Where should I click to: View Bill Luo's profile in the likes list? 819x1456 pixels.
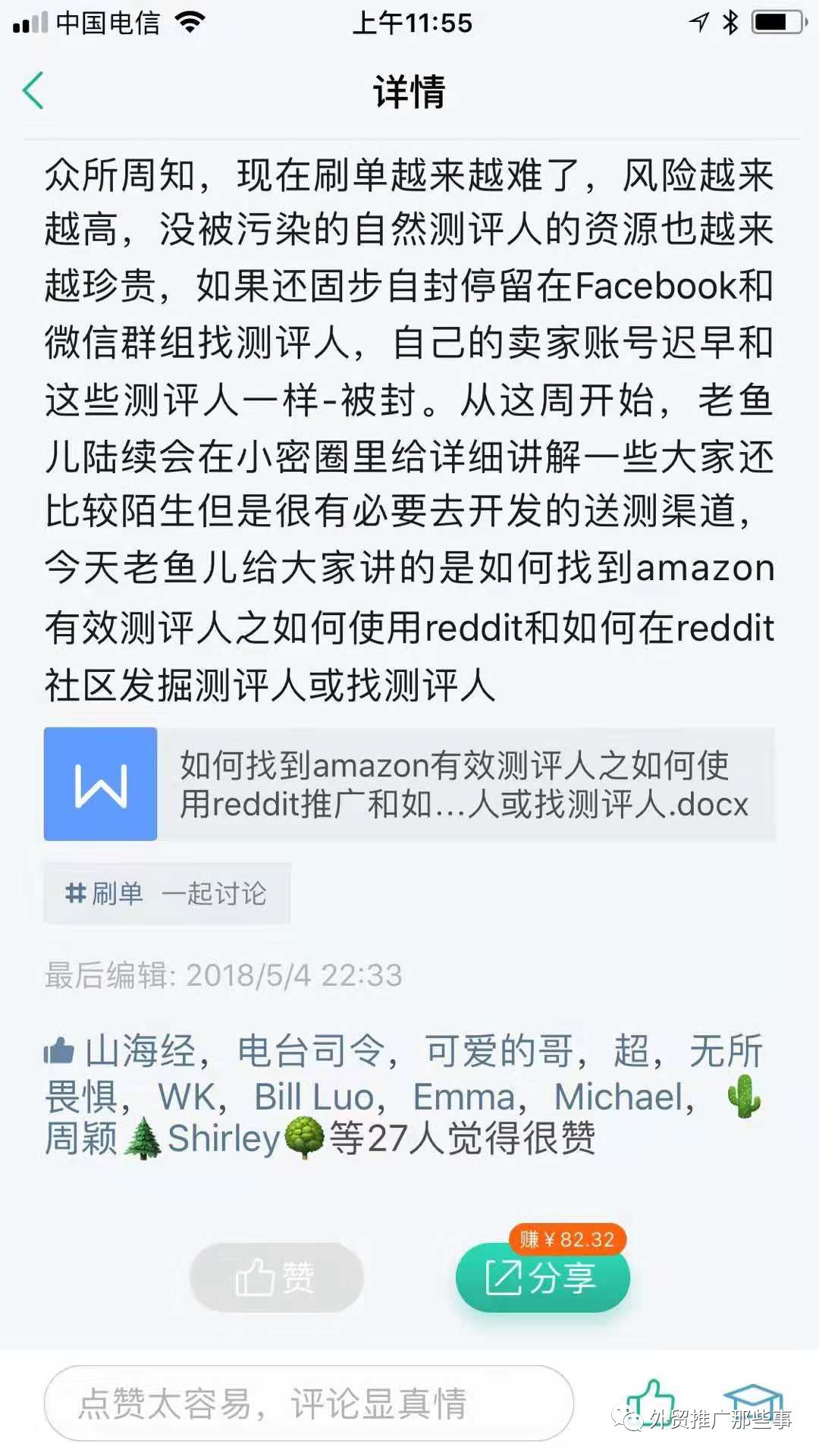click(x=314, y=1097)
